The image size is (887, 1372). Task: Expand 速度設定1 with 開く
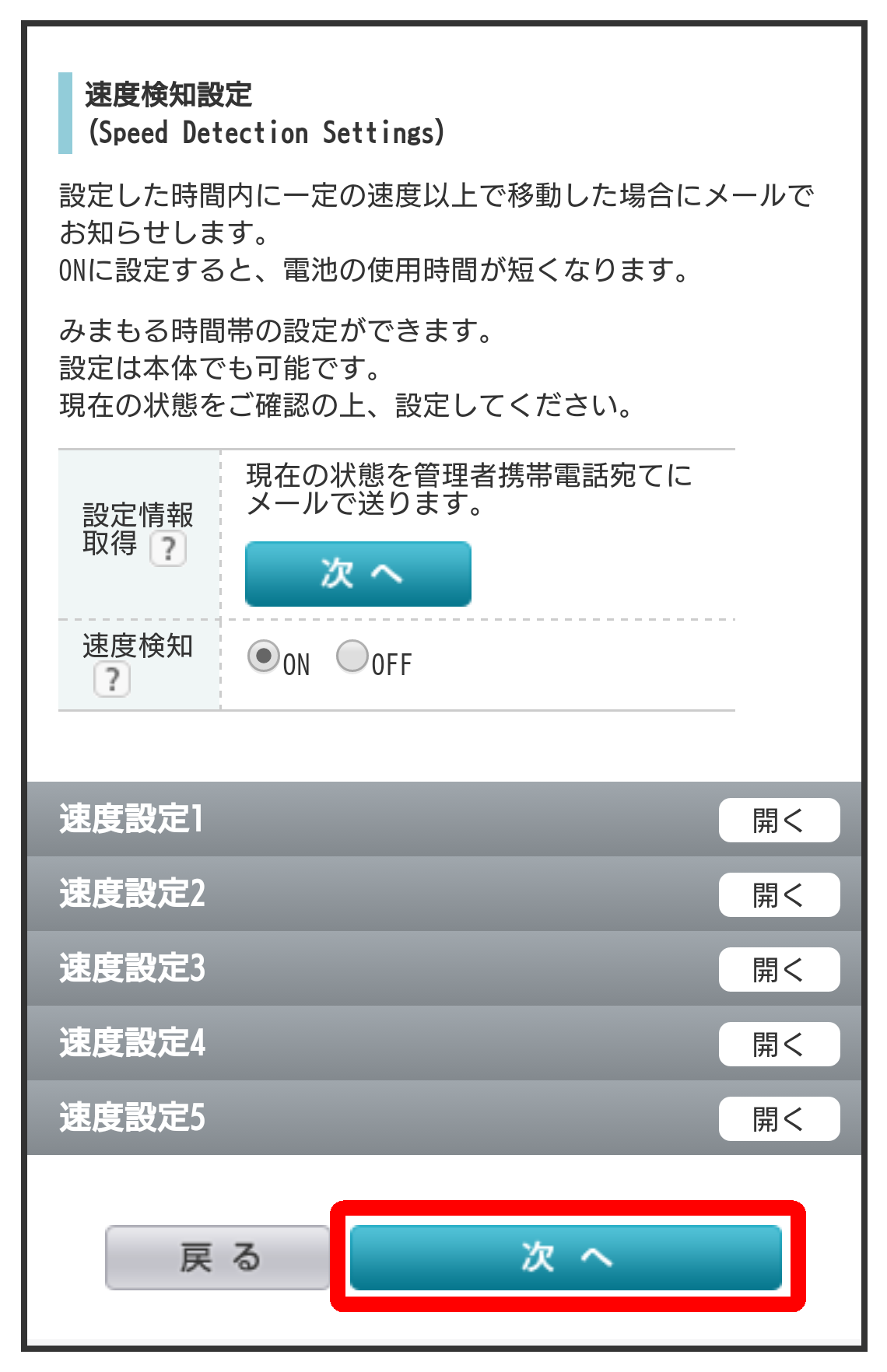click(x=779, y=820)
